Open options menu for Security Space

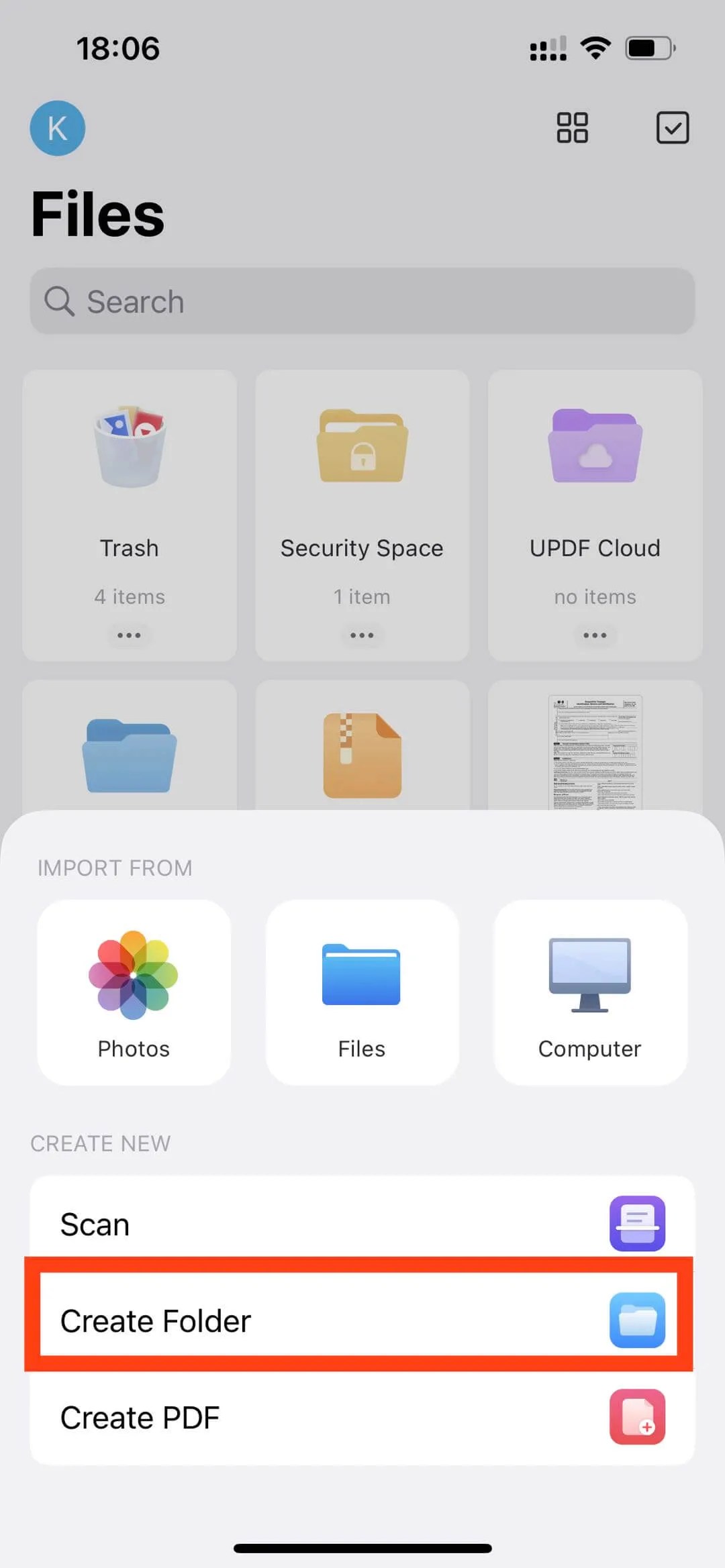coord(362,634)
